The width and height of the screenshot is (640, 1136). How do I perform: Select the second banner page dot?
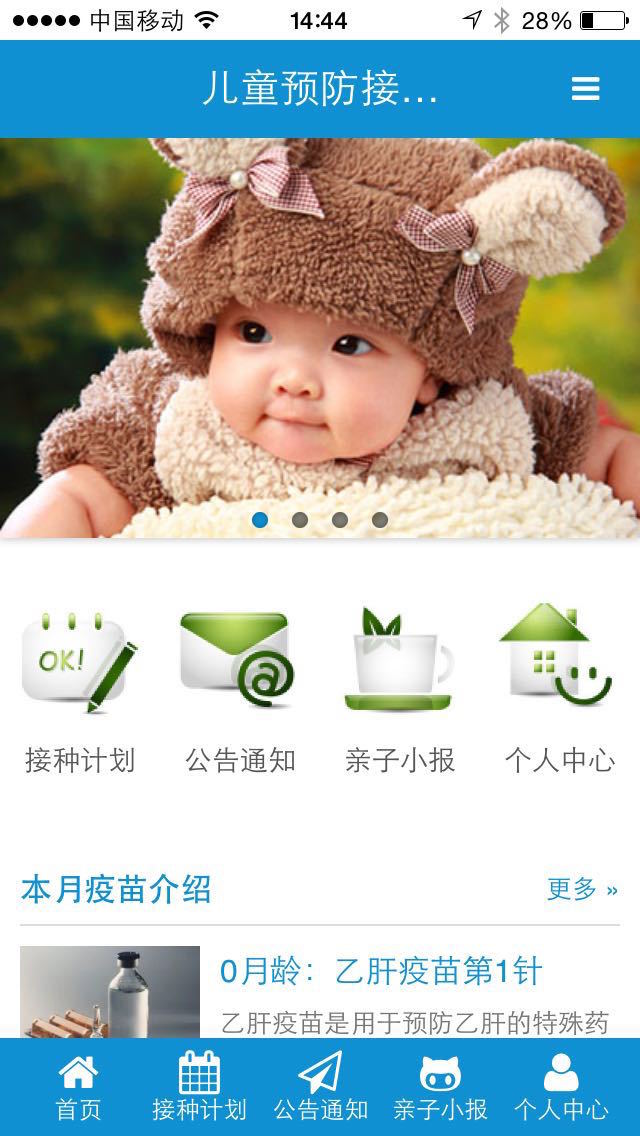(300, 520)
